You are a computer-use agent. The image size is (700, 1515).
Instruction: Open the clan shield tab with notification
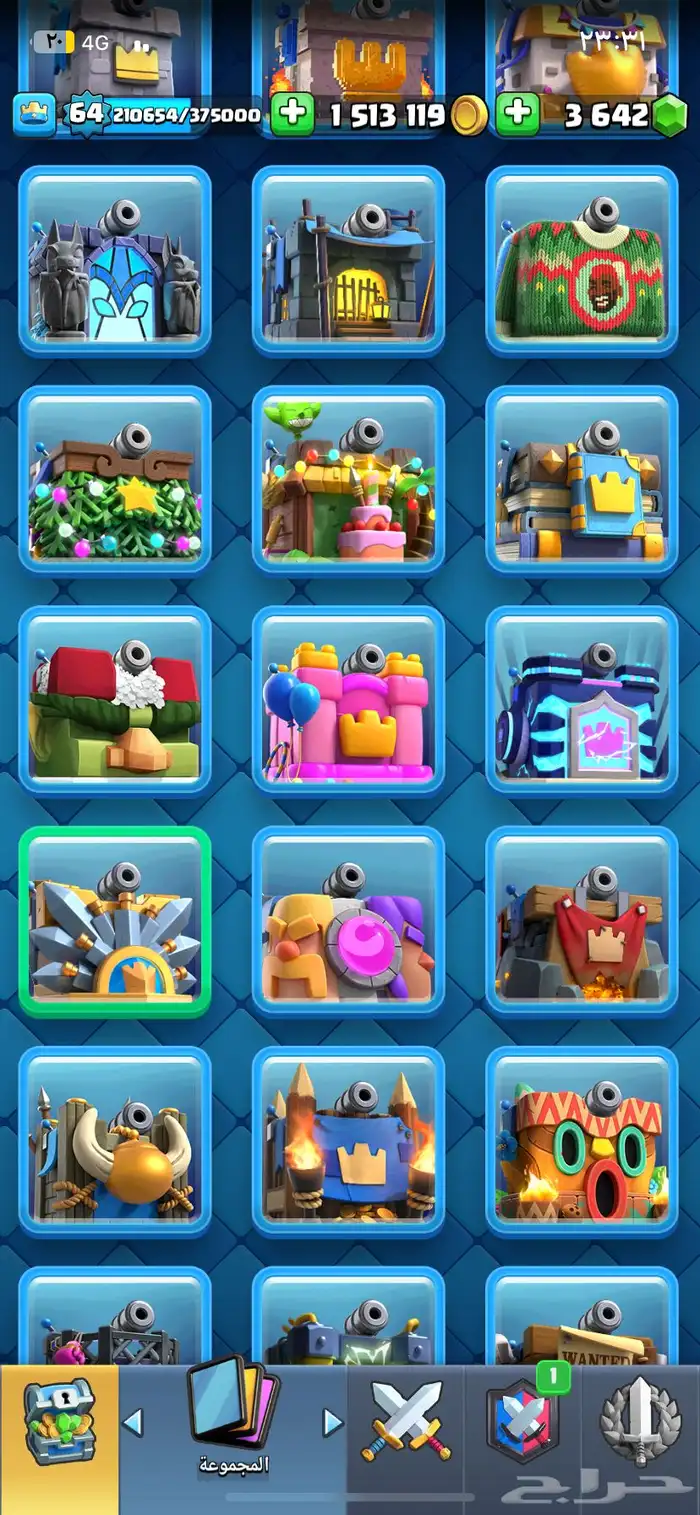(x=522, y=1420)
